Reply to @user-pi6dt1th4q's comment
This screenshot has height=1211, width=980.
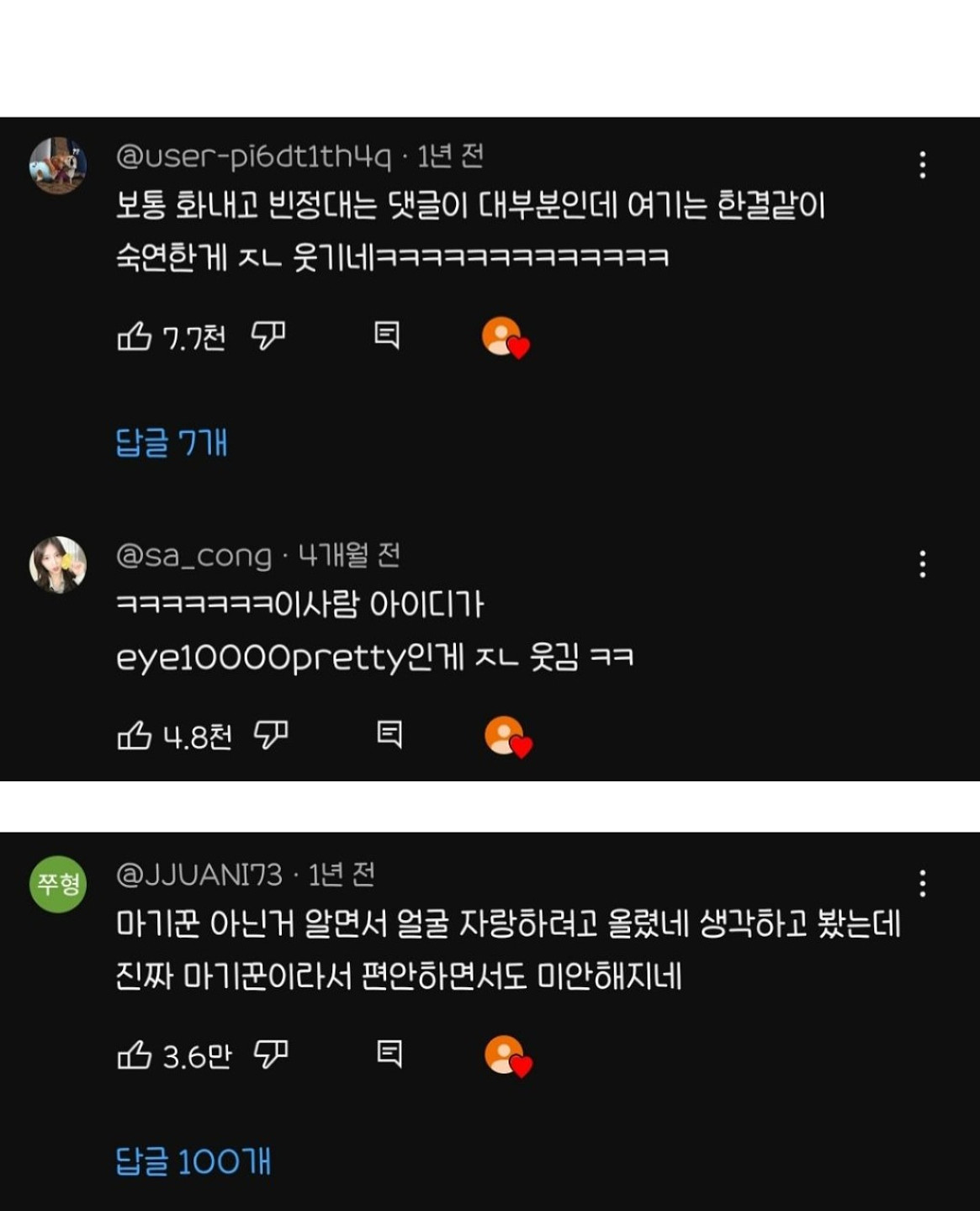(x=387, y=336)
